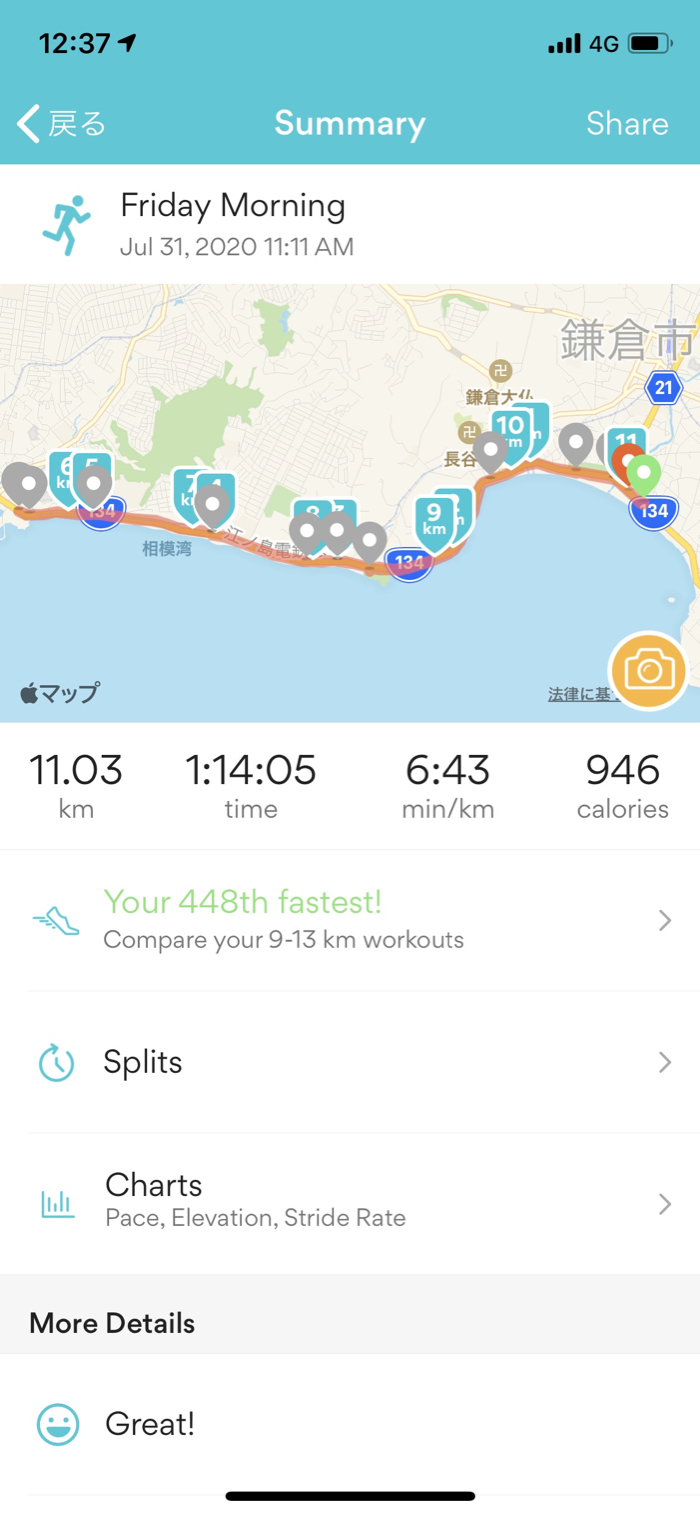The image size is (700, 1516).
Task: View Pace, Elevation, Stride Rate charts
Action: point(350,1202)
